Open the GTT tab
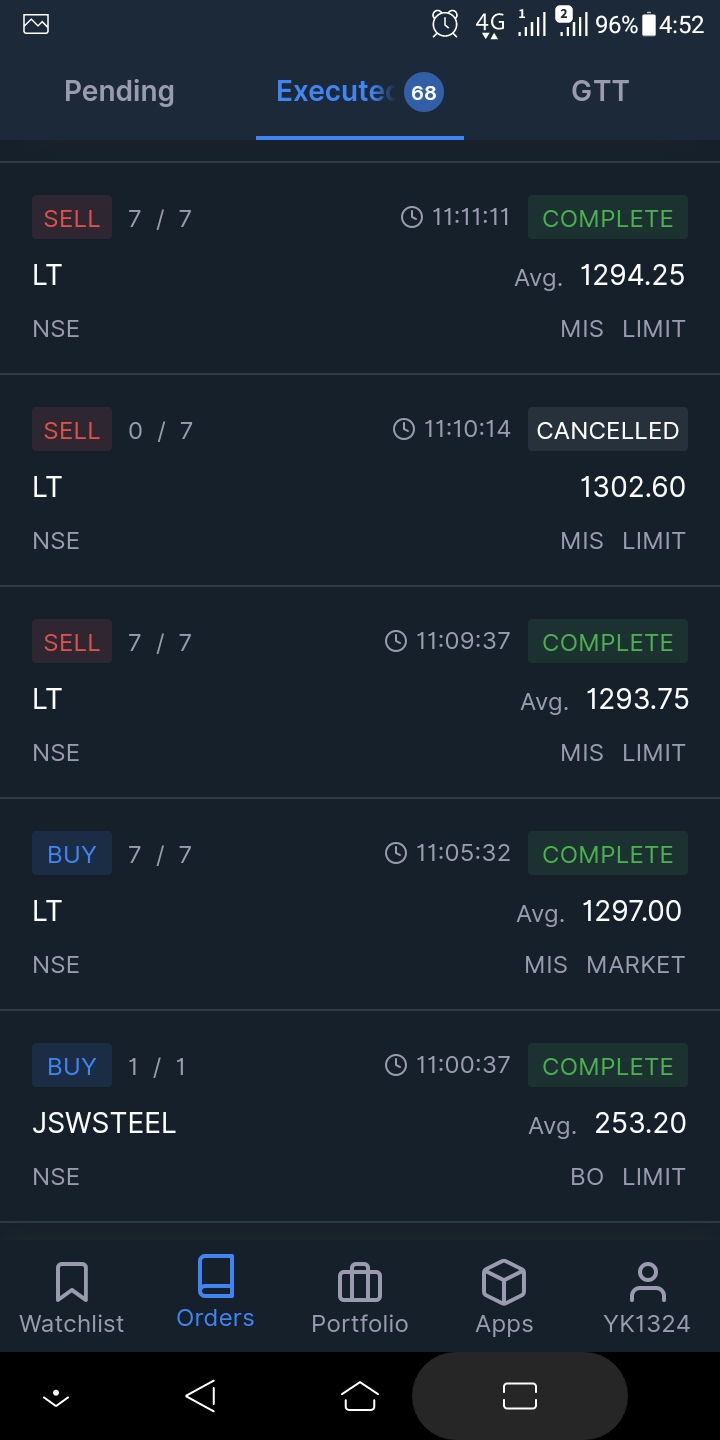This screenshot has width=720, height=1440. (599, 92)
